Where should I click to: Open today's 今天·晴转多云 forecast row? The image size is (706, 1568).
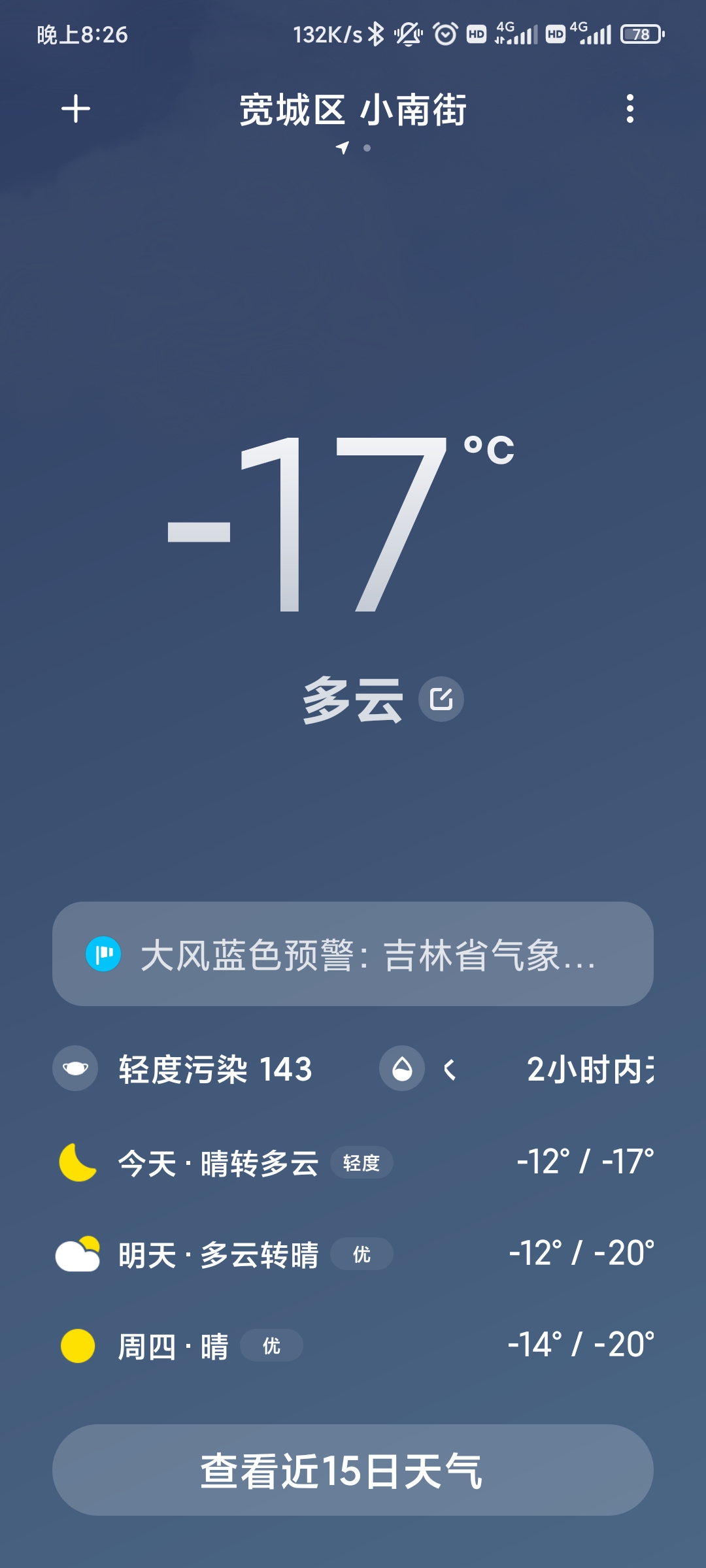353,1162
